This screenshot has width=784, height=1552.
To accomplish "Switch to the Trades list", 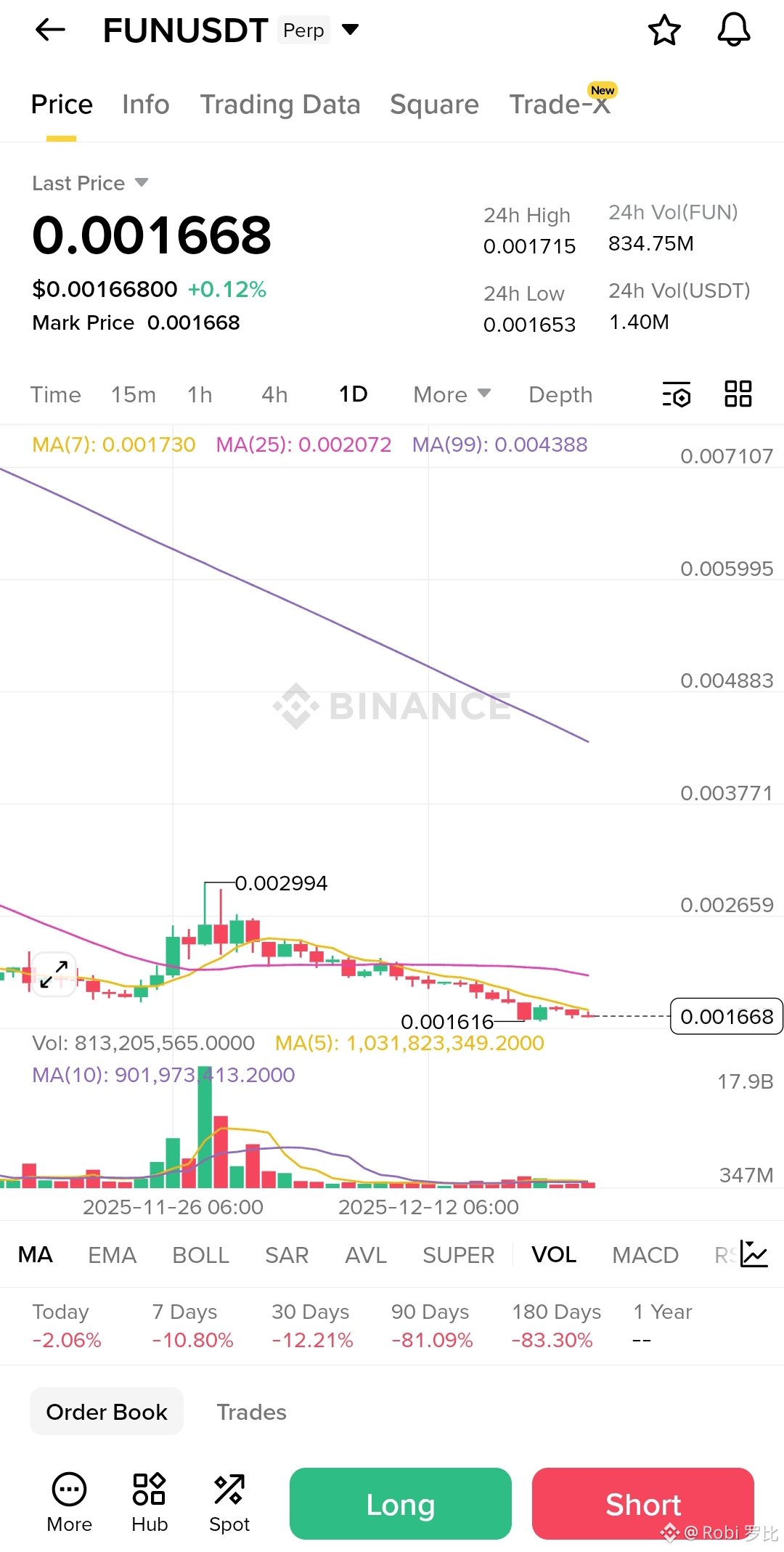I will tap(251, 1412).
